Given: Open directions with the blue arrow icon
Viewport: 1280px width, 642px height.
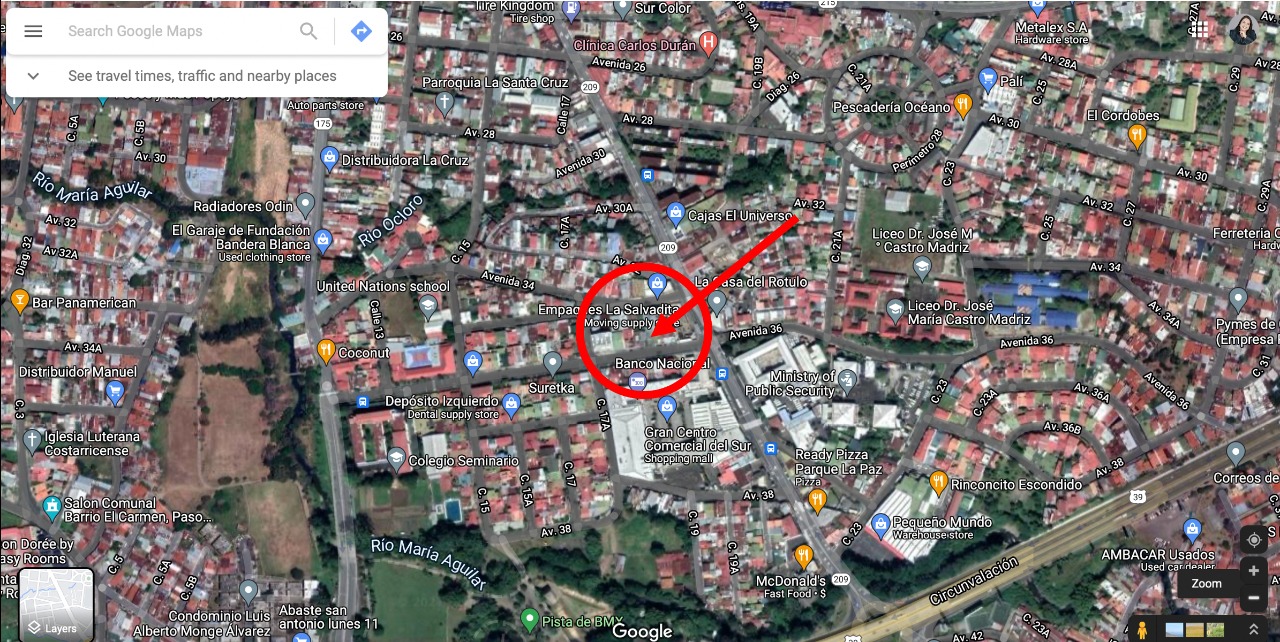Looking at the screenshot, I should (361, 31).
